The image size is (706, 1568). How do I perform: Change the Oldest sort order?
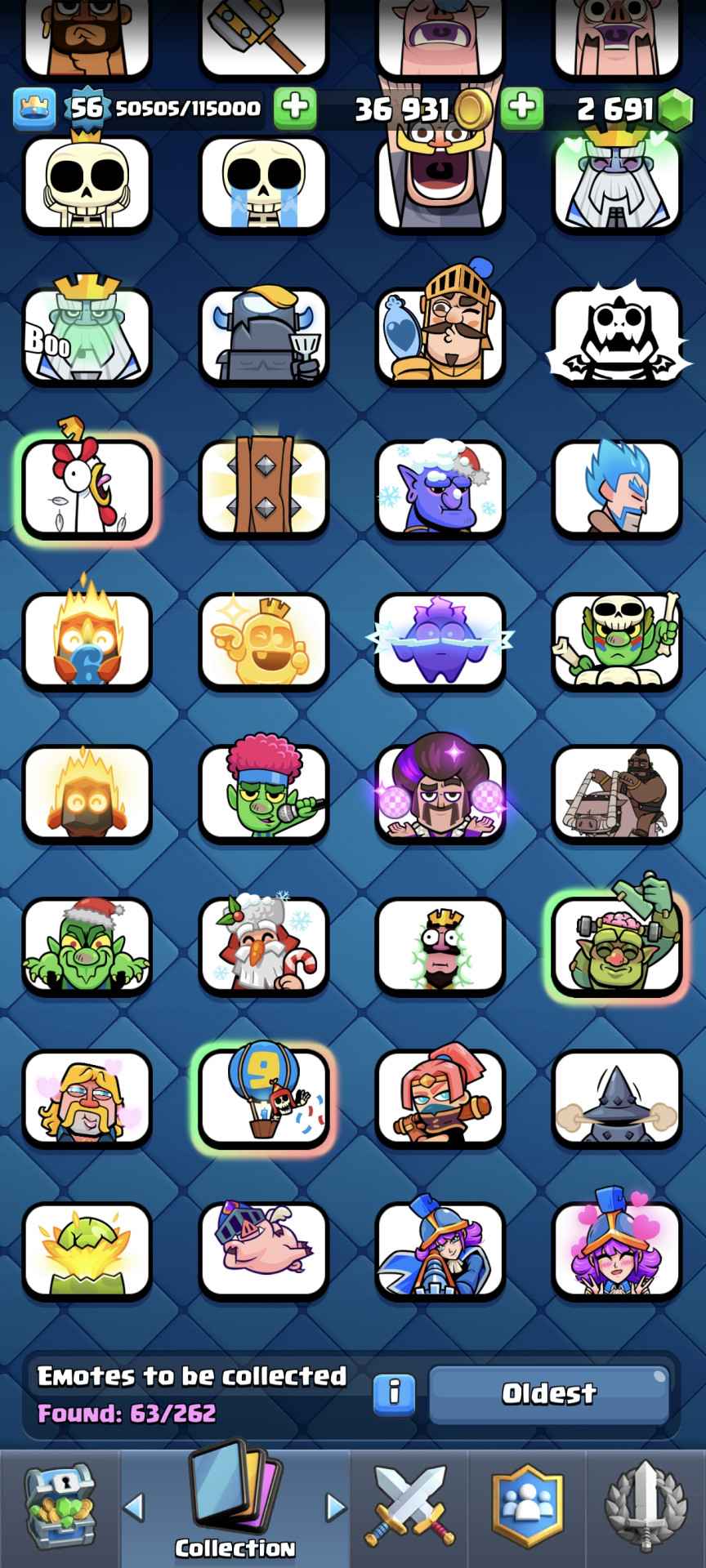coord(549,1392)
